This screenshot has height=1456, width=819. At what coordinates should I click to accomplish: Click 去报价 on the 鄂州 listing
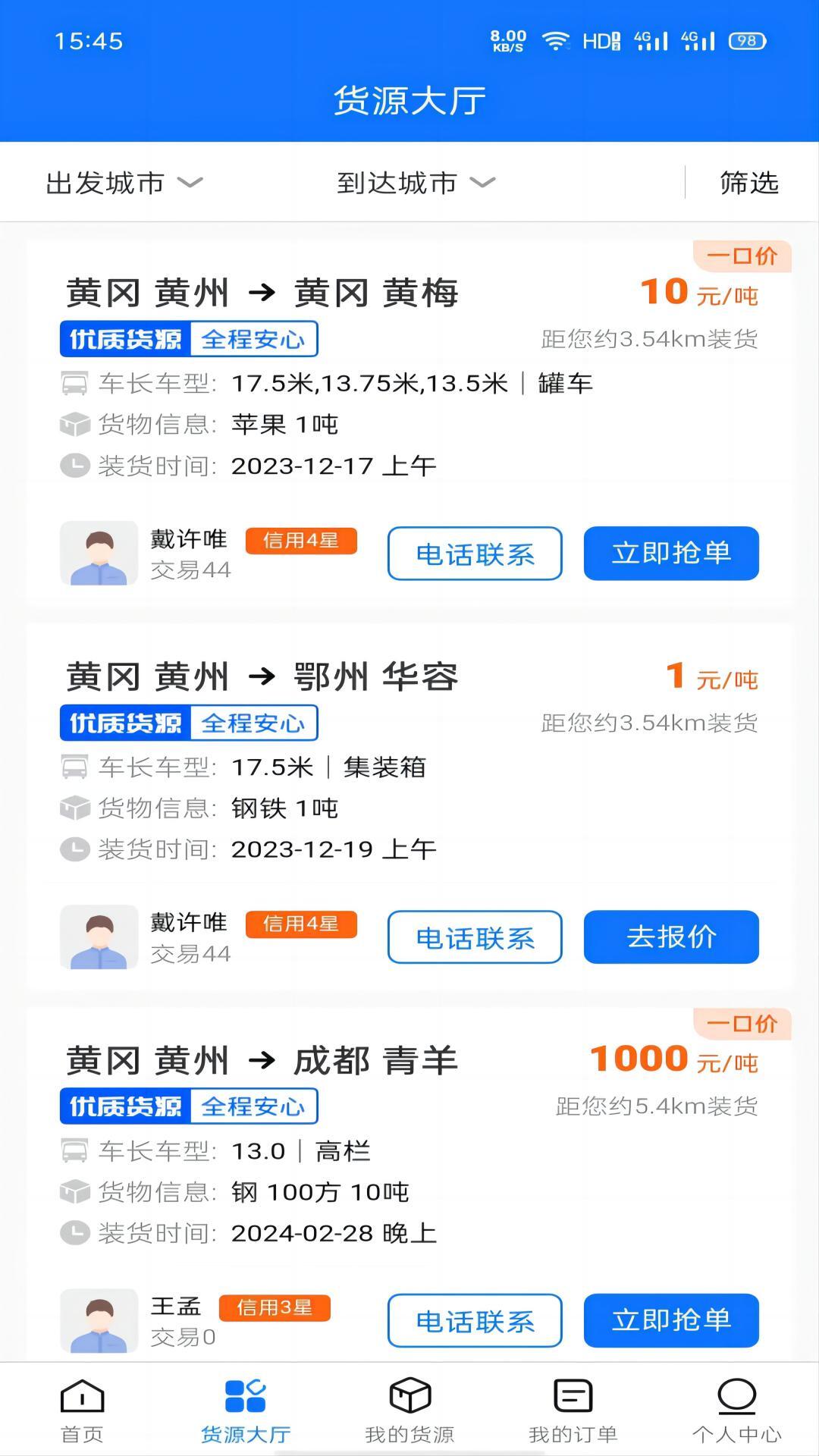670,937
